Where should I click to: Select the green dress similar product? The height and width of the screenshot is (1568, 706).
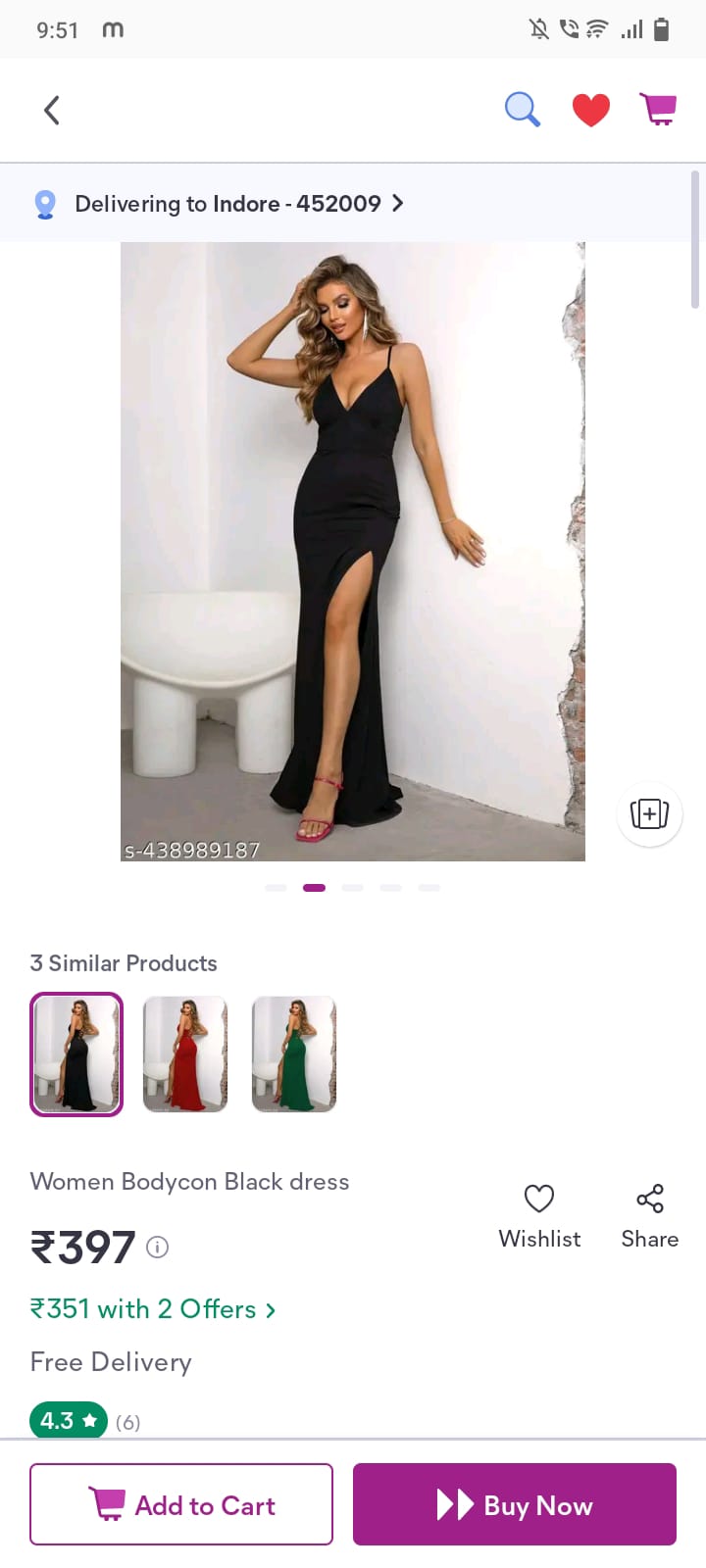pyautogui.click(x=294, y=1053)
